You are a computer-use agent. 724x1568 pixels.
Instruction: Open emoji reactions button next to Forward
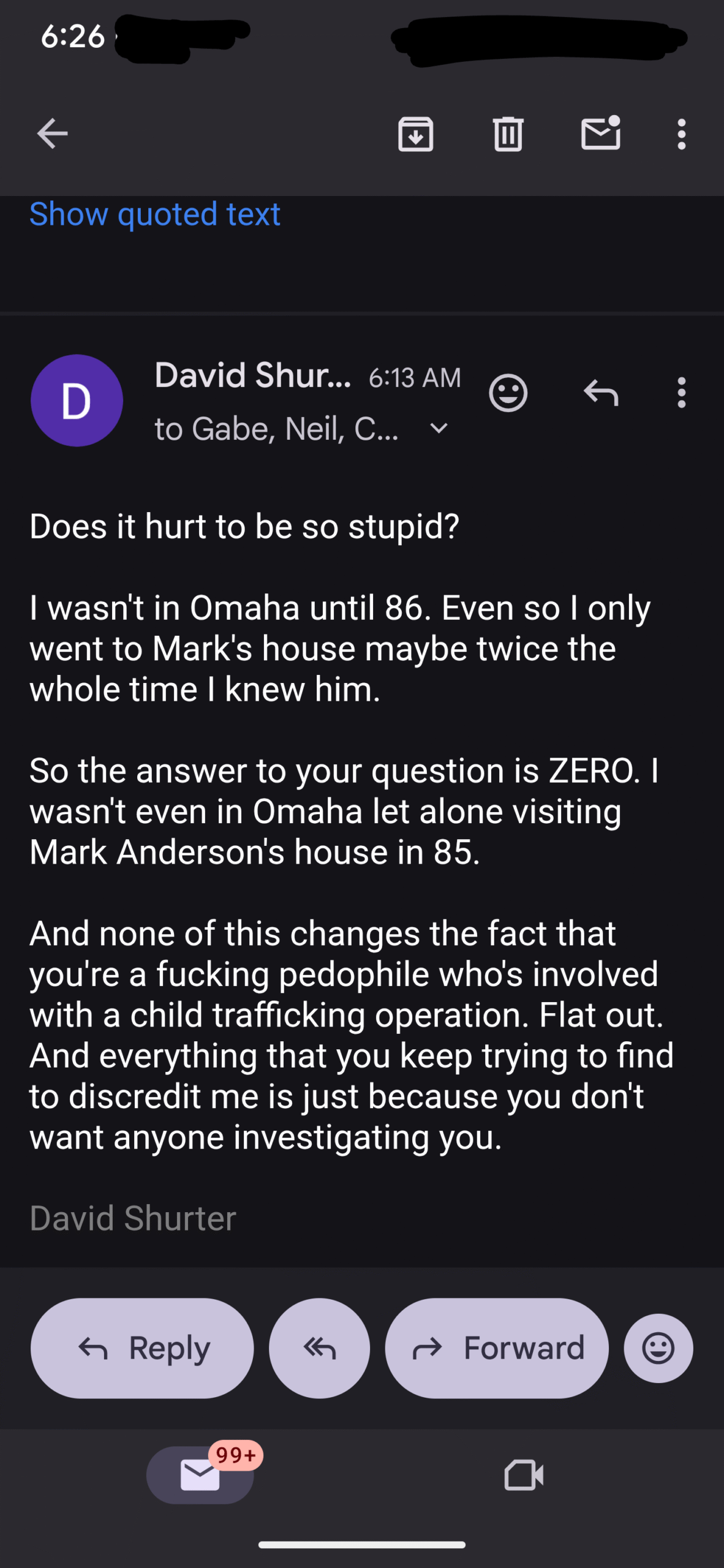658,1348
